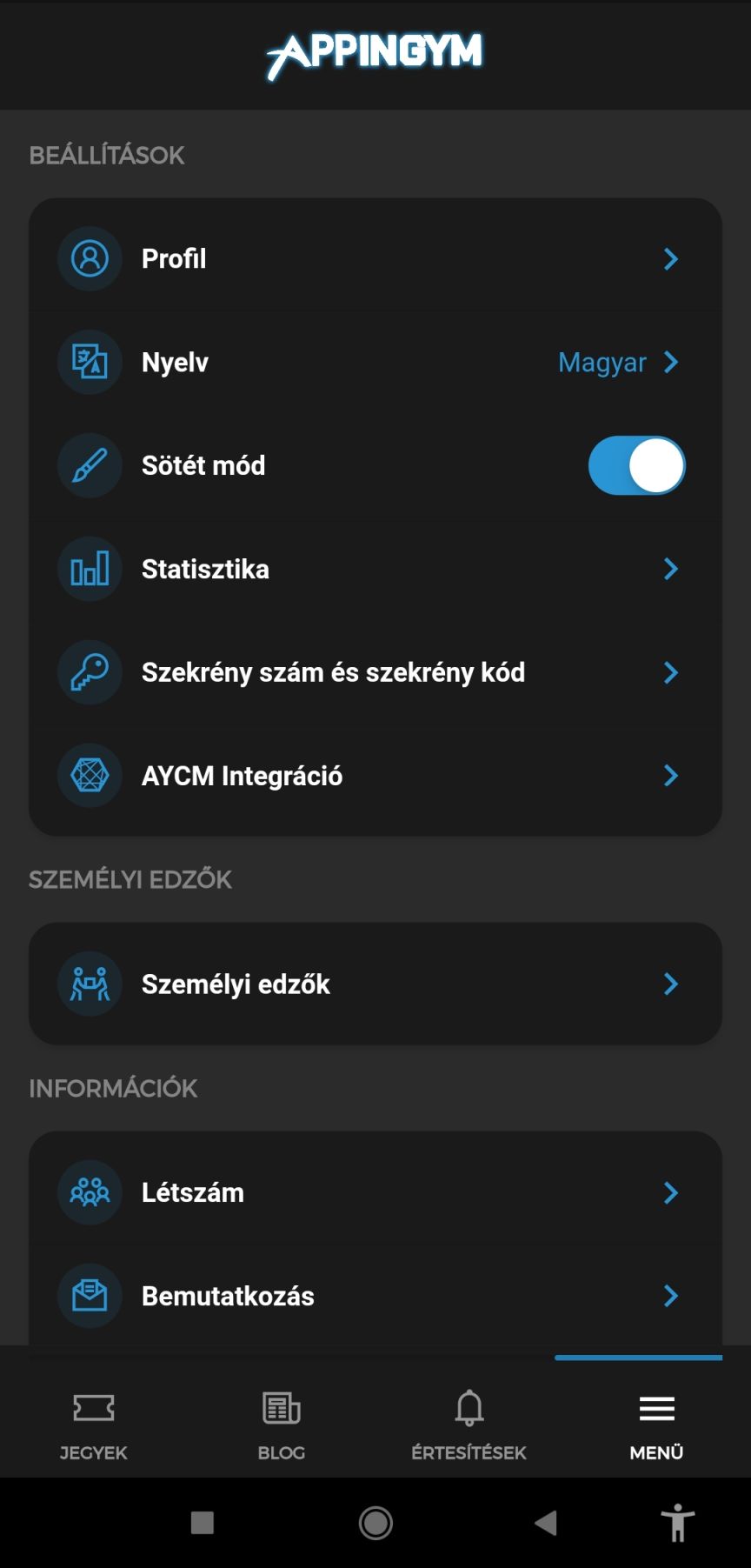751x1568 pixels.
Task: Change the Nyelv language setting
Action: pos(375,362)
